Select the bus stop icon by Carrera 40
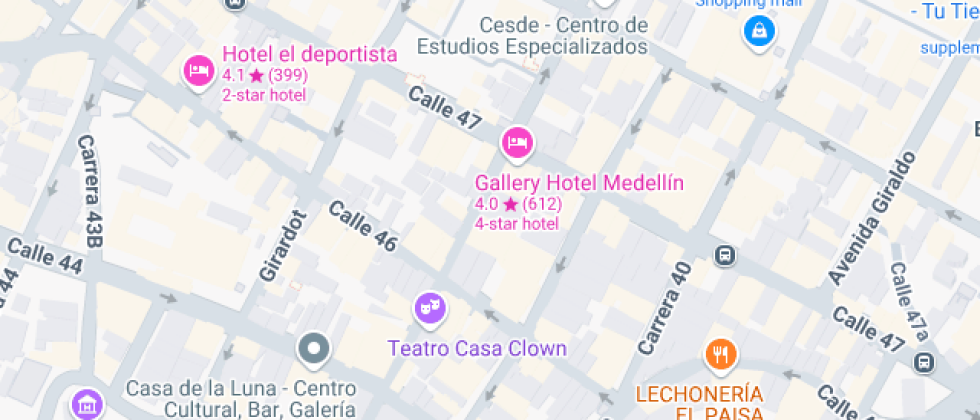Viewport: 980px width, 420px height. tap(725, 256)
